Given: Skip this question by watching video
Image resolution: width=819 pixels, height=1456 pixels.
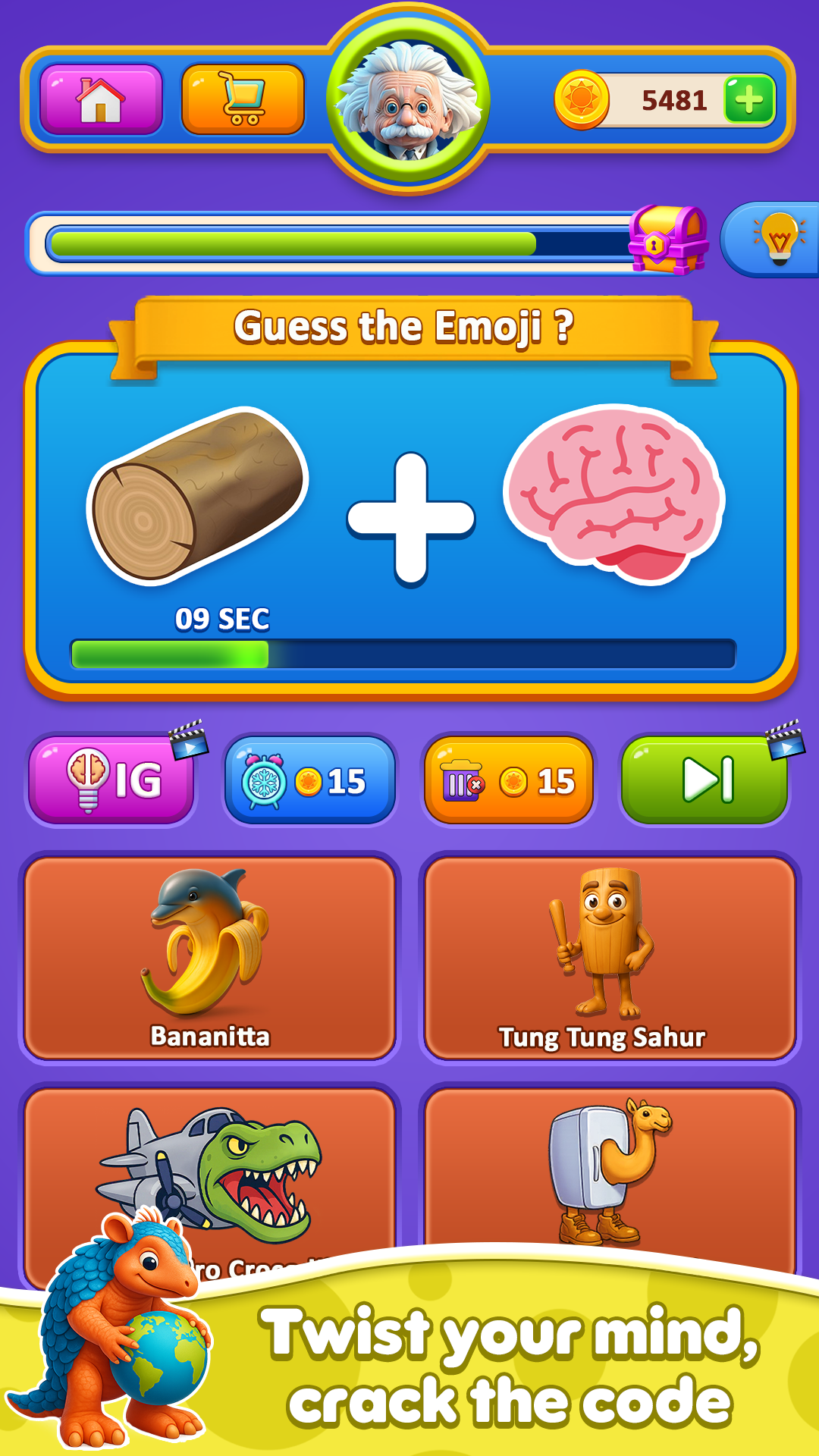Looking at the screenshot, I should [704, 780].
